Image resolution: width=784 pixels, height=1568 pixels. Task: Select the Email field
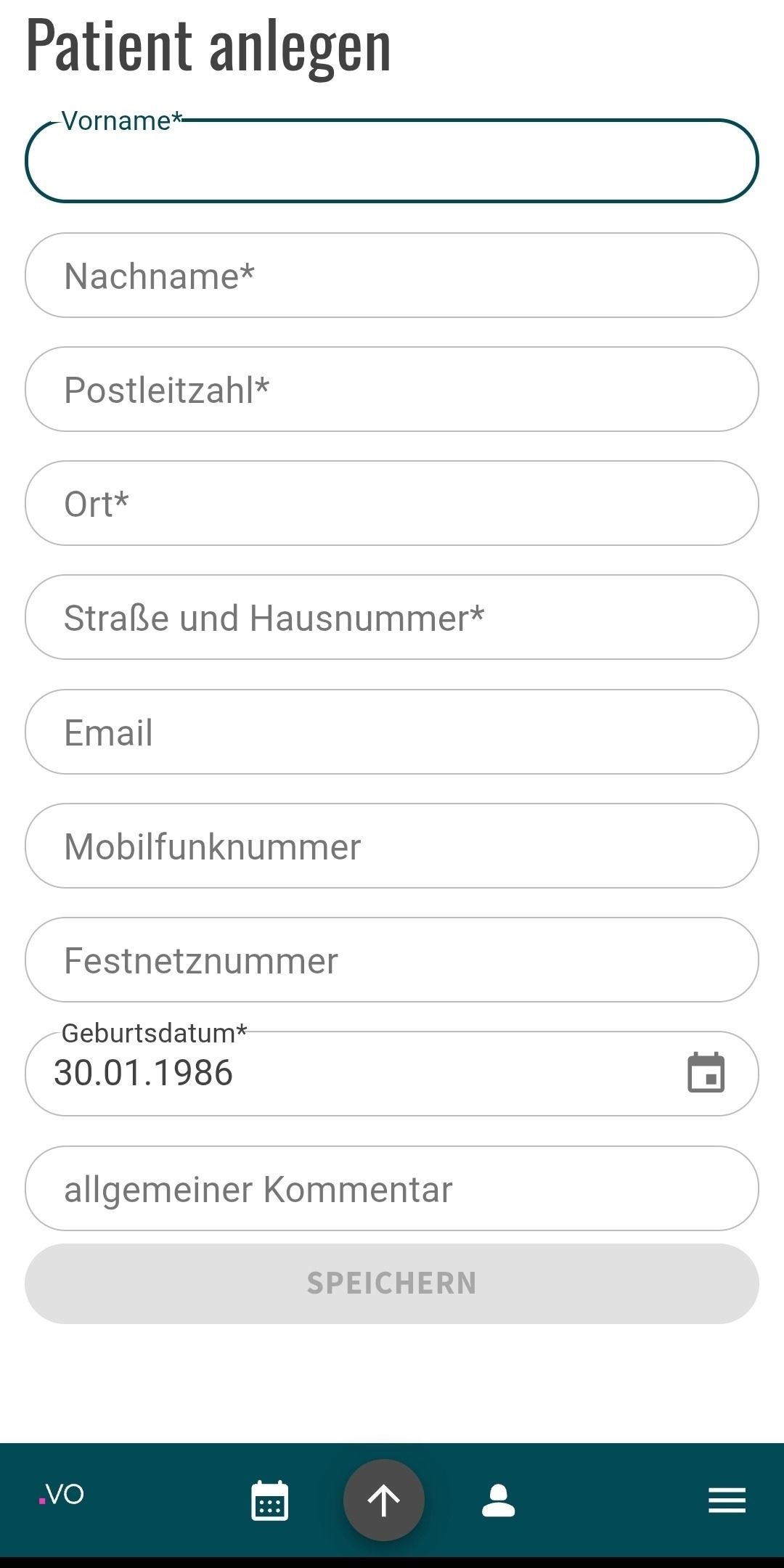click(x=392, y=732)
